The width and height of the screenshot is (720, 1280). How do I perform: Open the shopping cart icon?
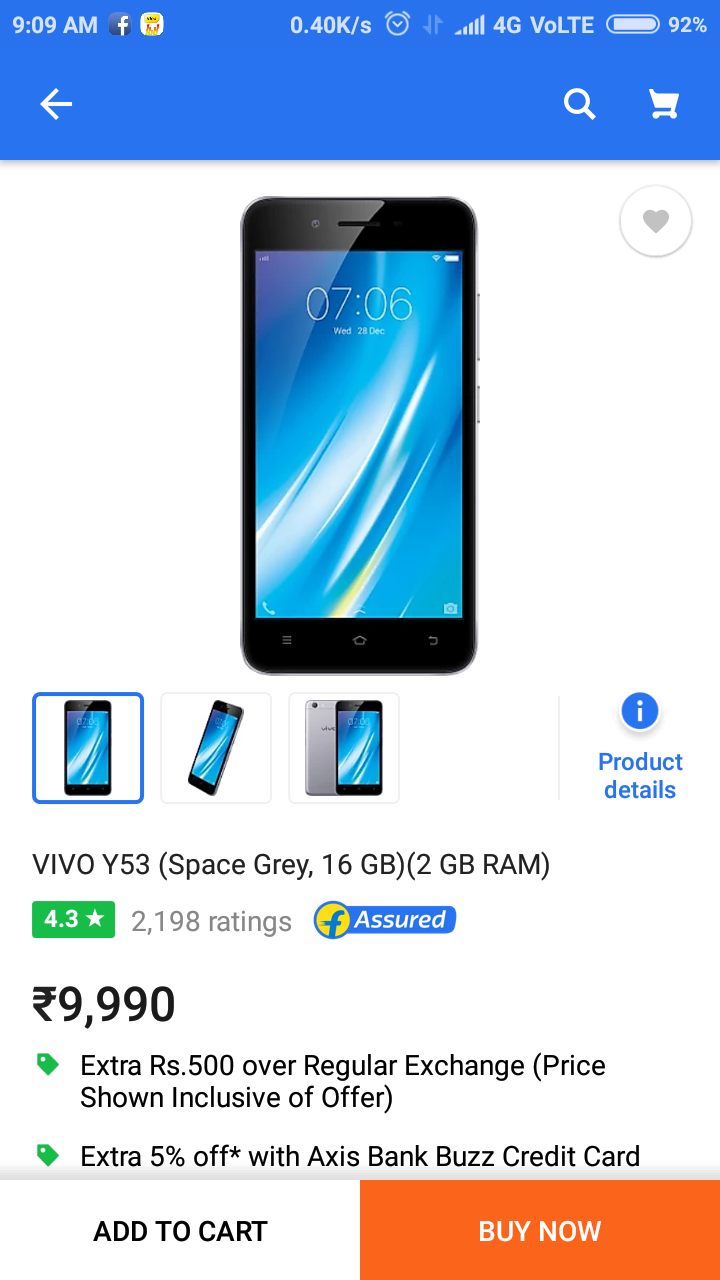coord(664,104)
